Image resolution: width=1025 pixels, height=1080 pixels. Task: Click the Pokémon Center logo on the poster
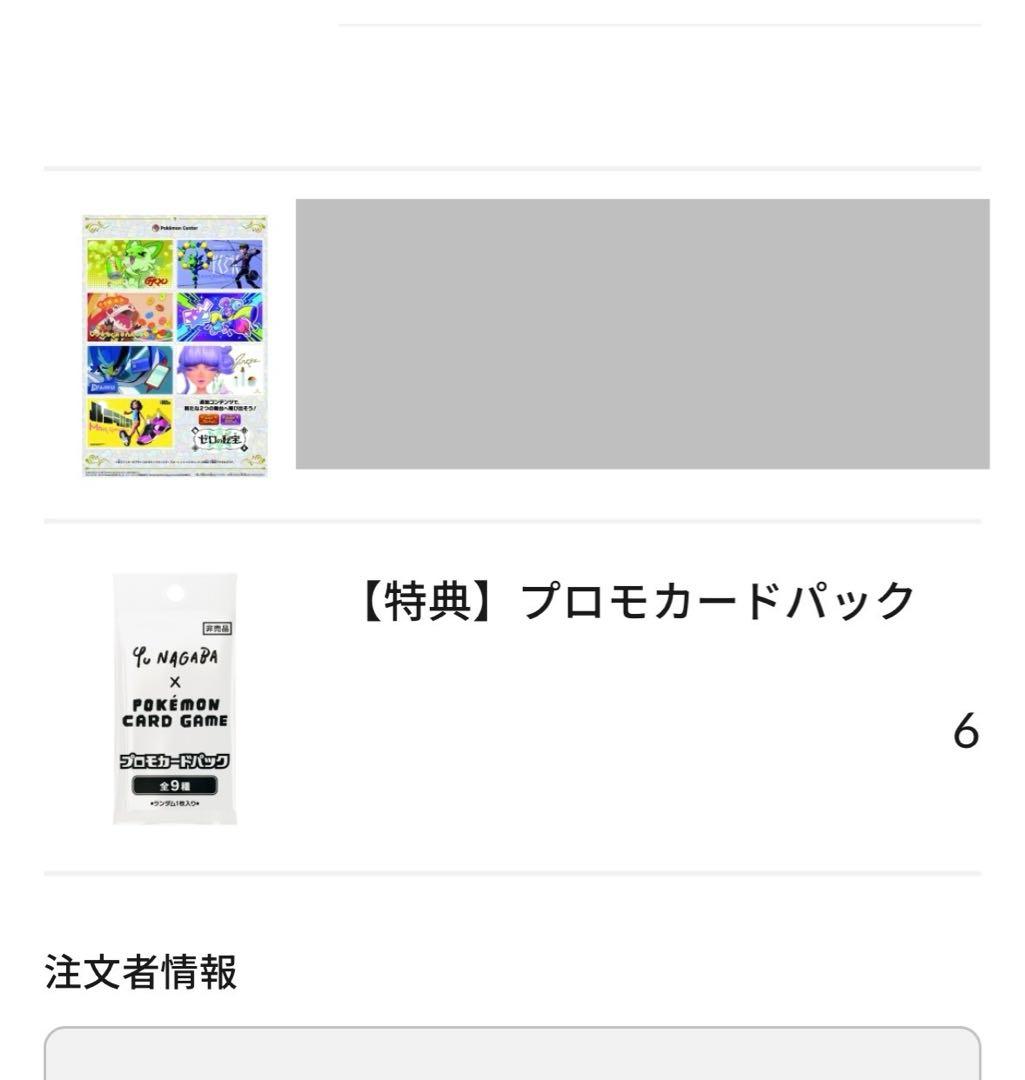pos(176,227)
